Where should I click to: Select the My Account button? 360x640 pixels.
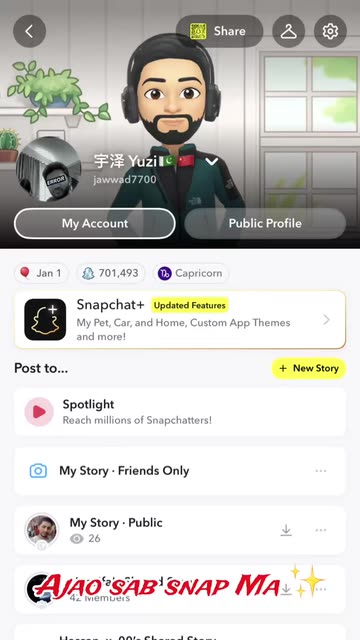pos(95,223)
